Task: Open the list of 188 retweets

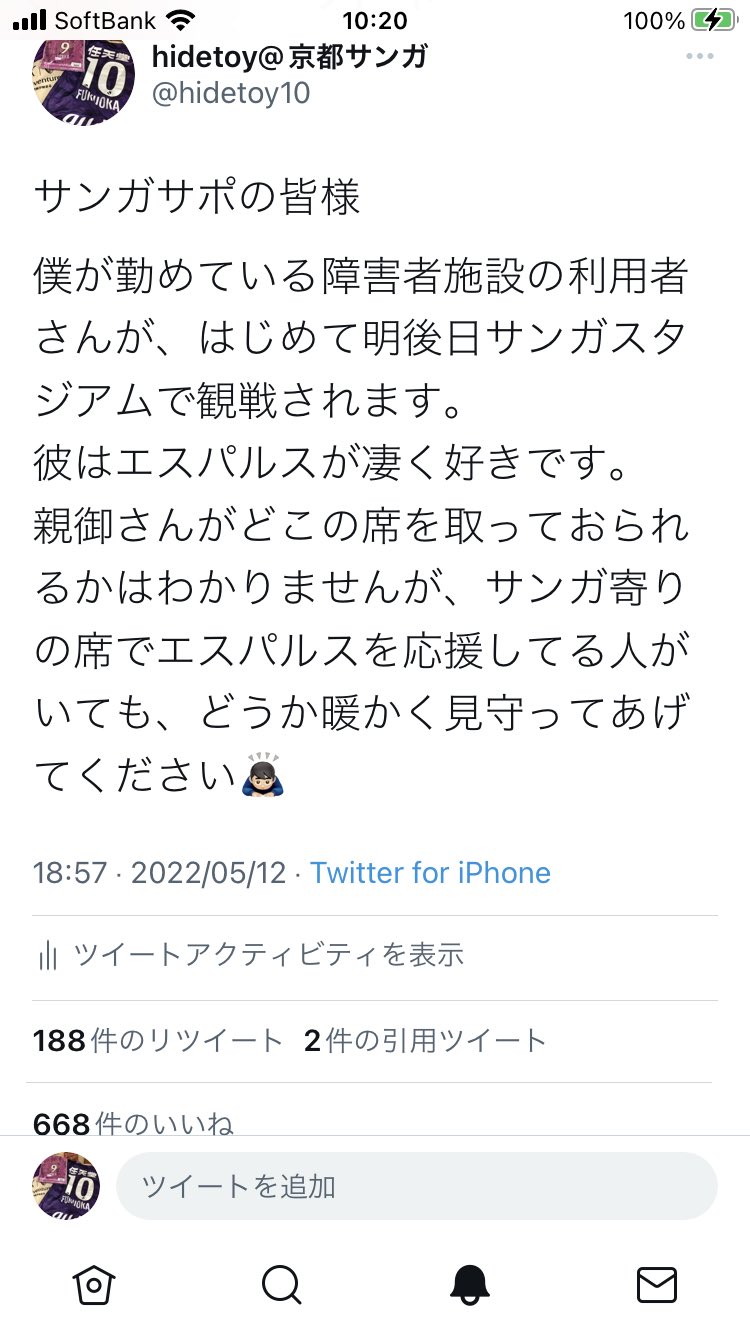Action: pos(158,1041)
